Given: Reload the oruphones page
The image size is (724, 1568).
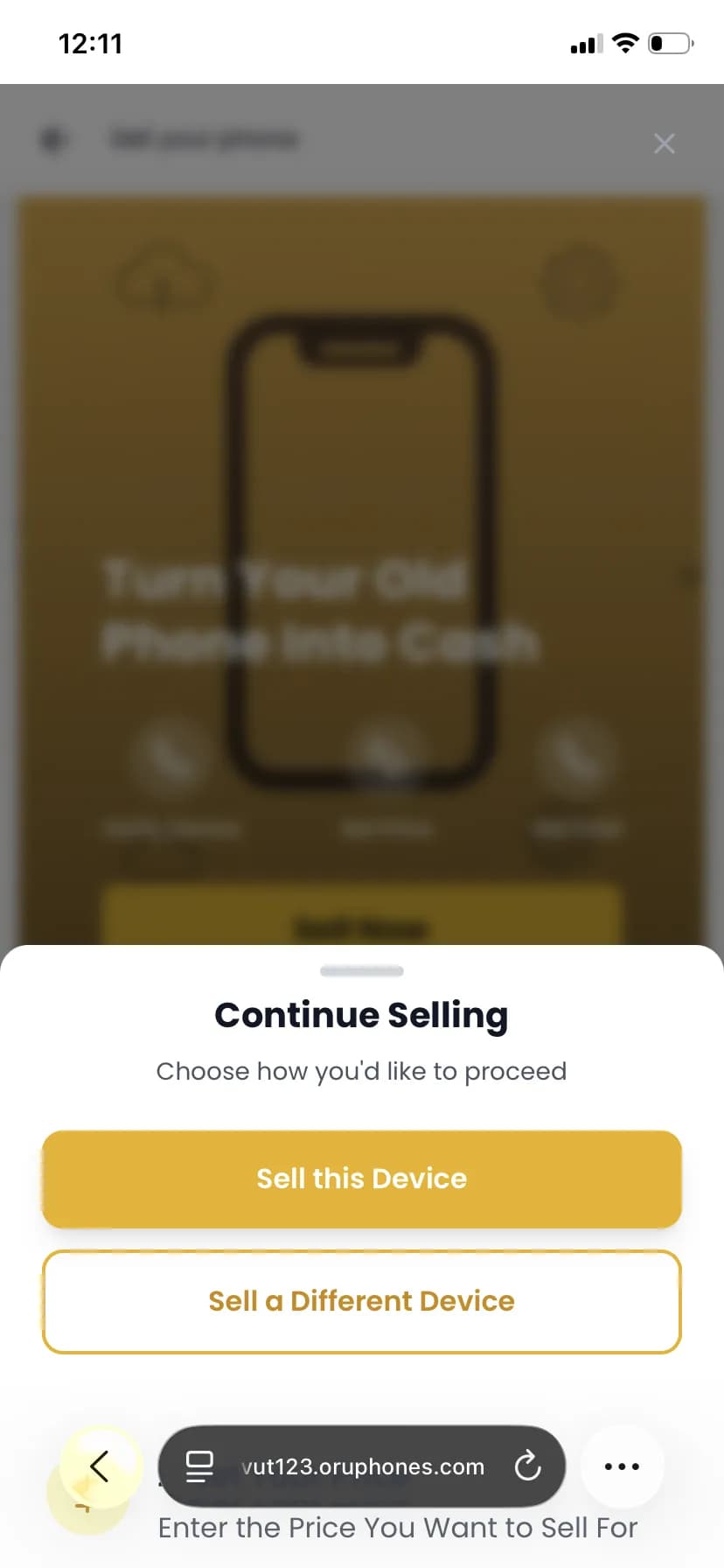Looking at the screenshot, I should tap(527, 1466).
